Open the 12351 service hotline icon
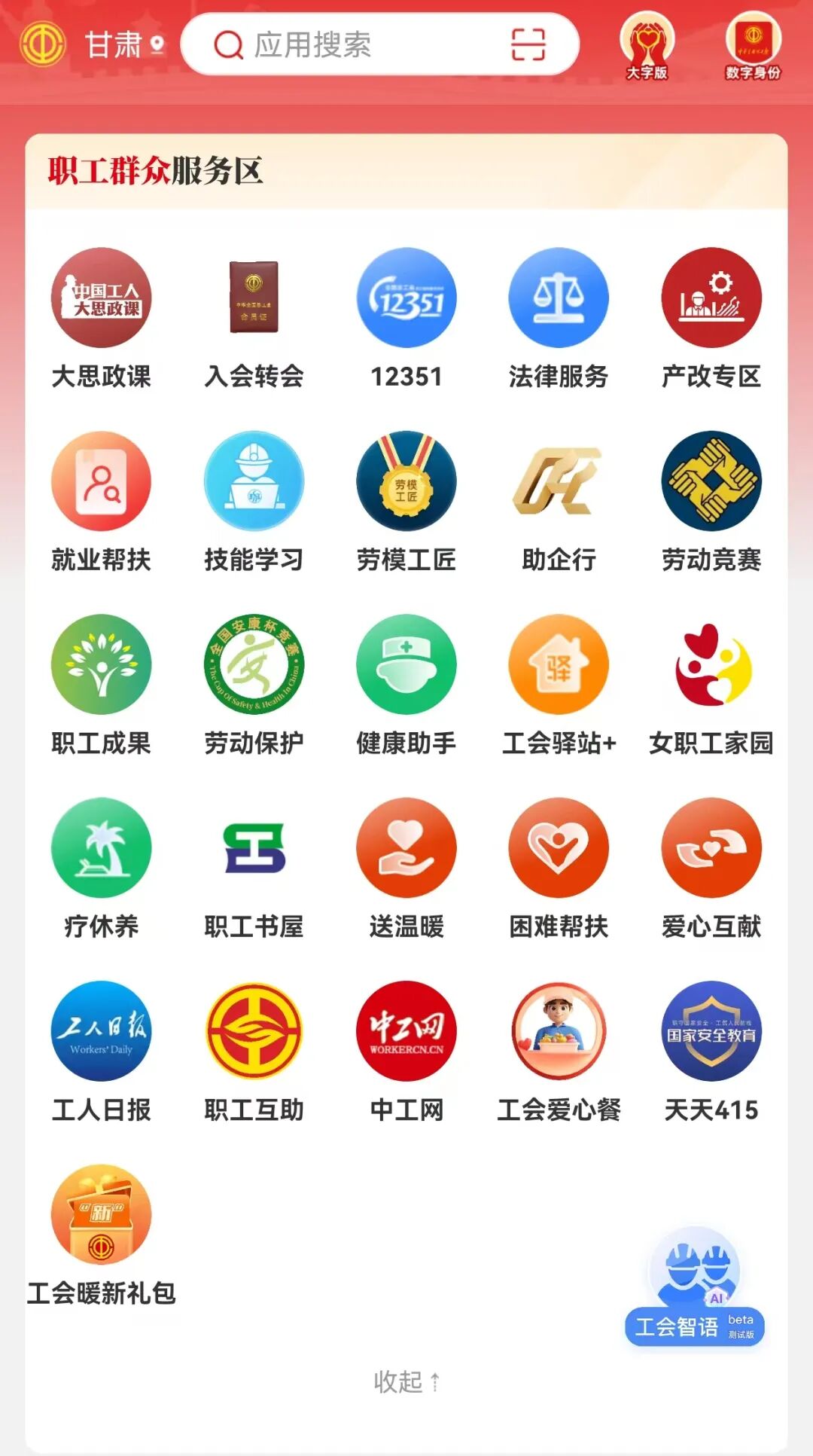The image size is (813, 1456). (406, 298)
